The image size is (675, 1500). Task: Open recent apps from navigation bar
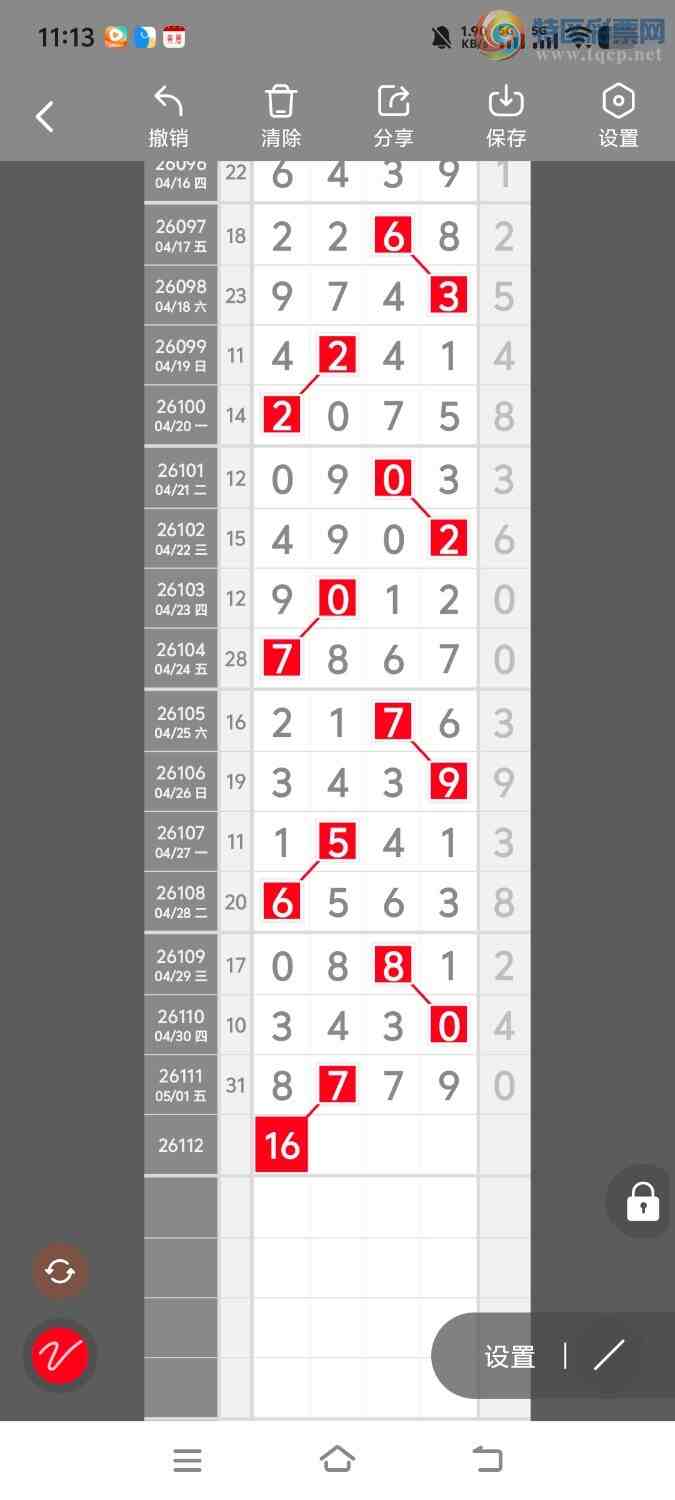187,1460
